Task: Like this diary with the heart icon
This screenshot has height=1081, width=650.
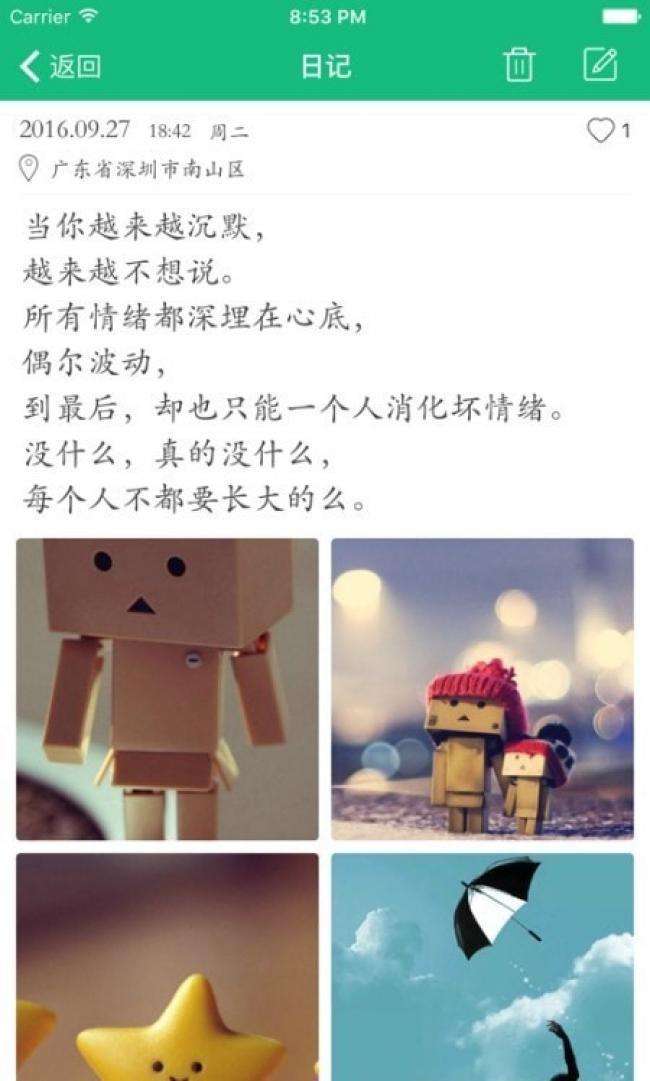Action: (600, 131)
